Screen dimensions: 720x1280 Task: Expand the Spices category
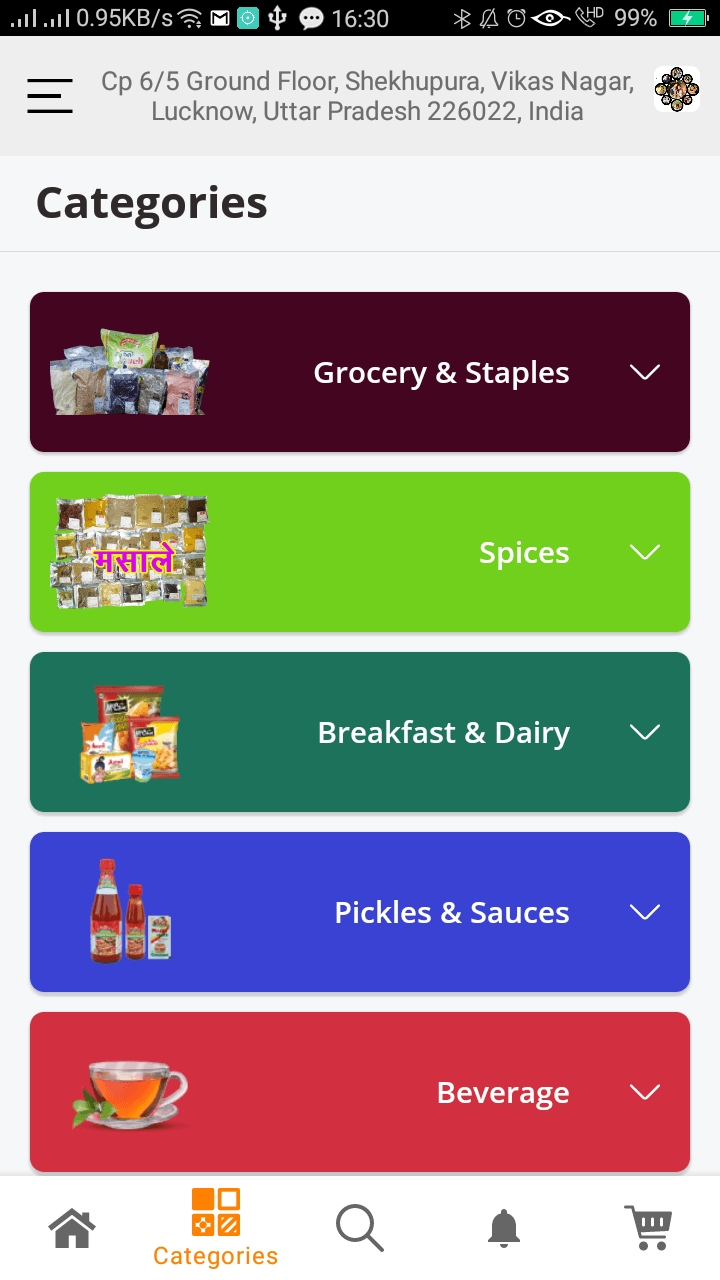[x=644, y=552]
